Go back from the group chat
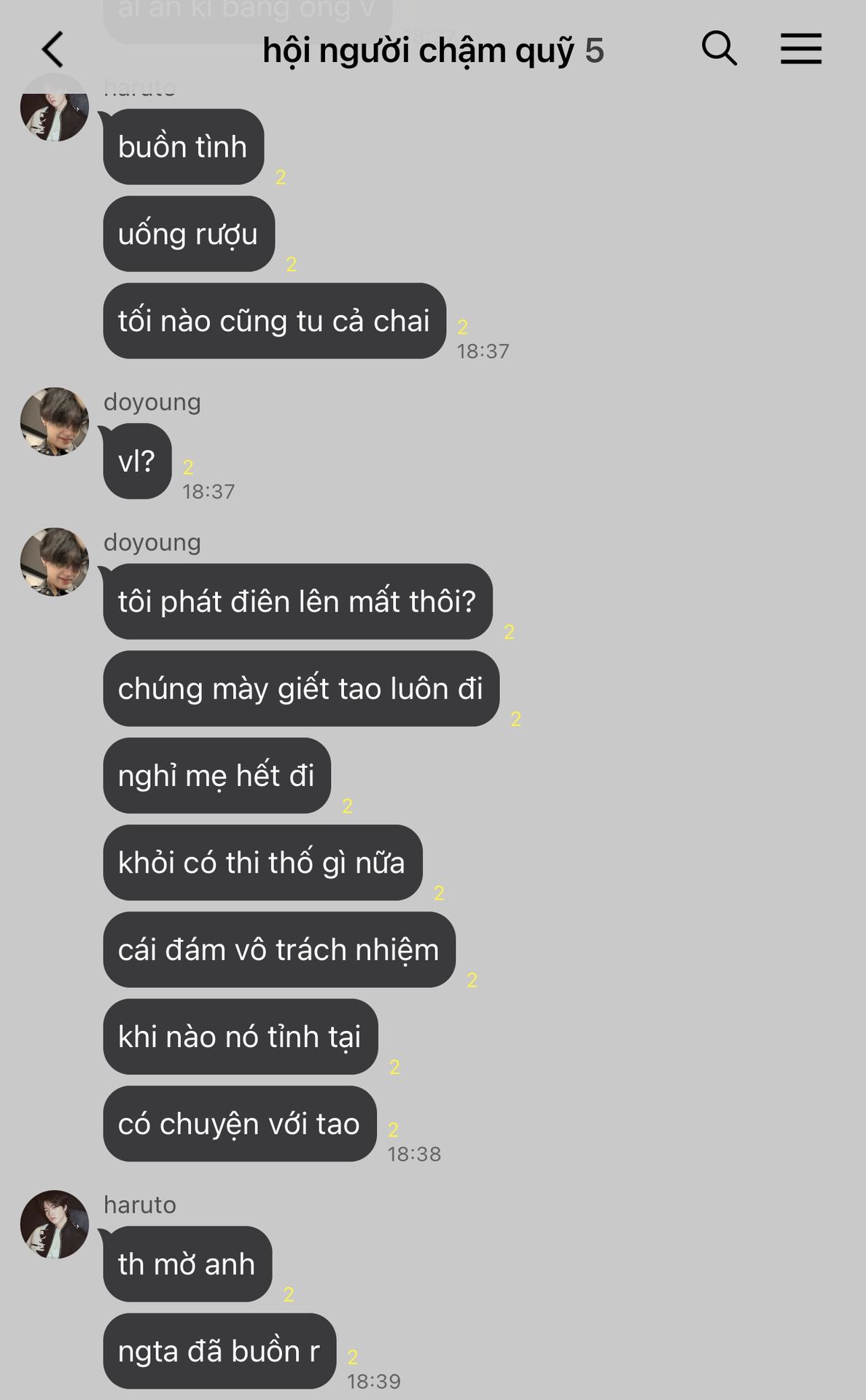 pos(52,50)
